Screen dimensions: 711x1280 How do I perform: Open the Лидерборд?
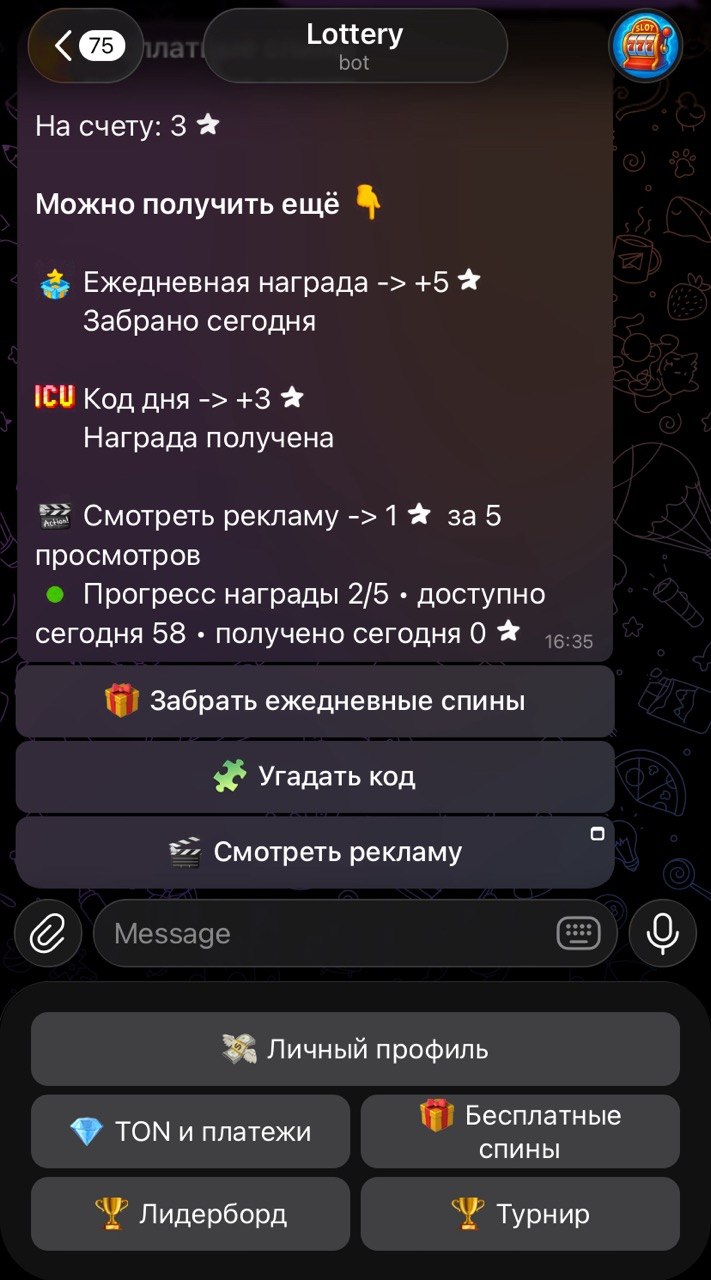click(x=190, y=1214)
